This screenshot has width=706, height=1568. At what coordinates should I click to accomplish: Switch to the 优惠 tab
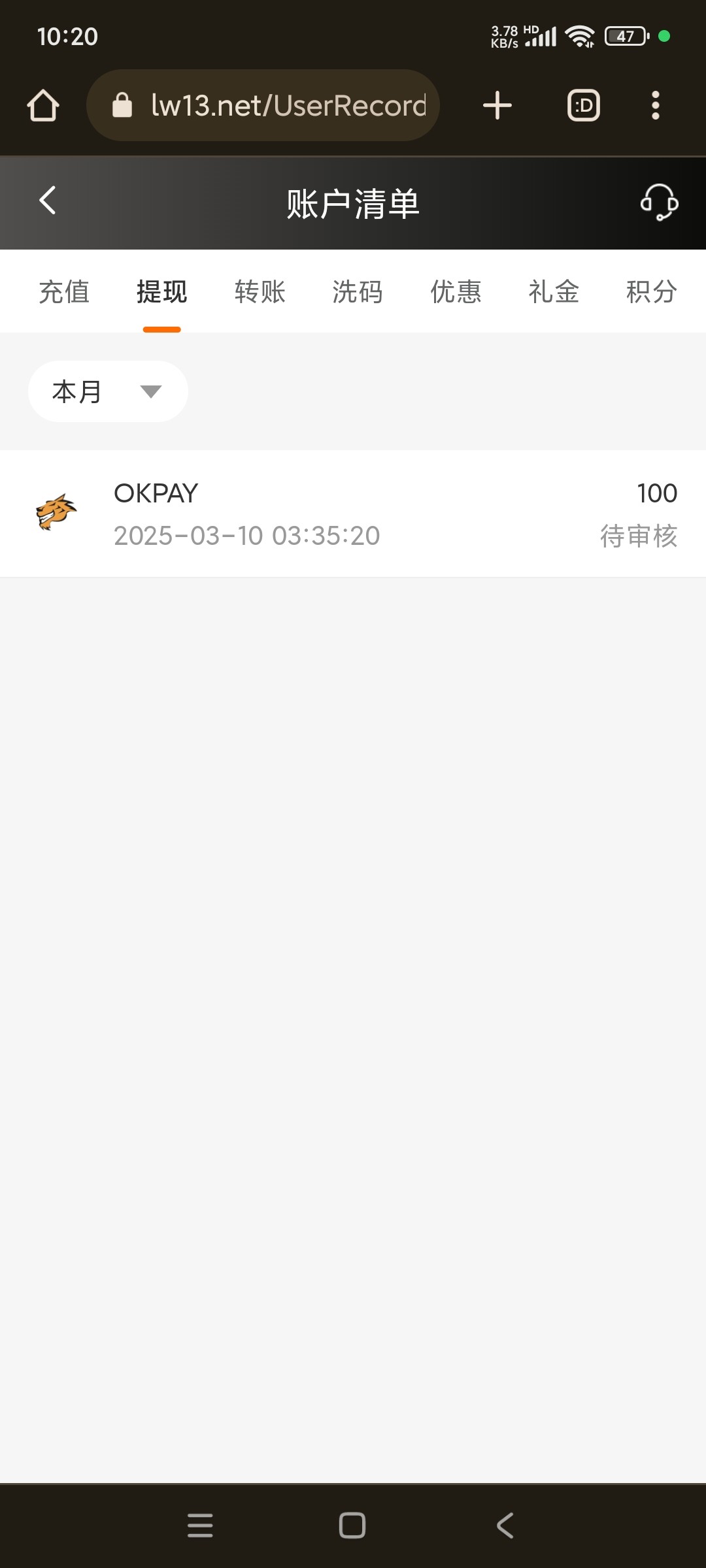456,292
